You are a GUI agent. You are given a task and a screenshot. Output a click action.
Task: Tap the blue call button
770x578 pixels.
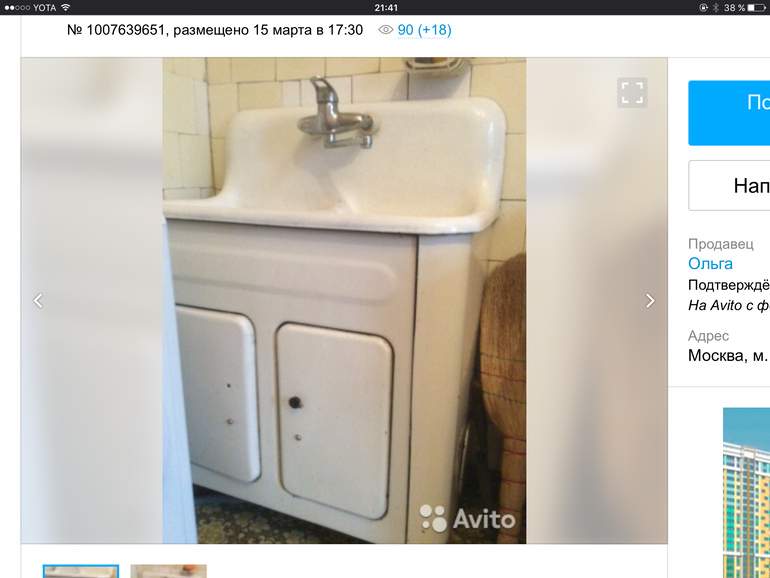[x=730, y=113]
